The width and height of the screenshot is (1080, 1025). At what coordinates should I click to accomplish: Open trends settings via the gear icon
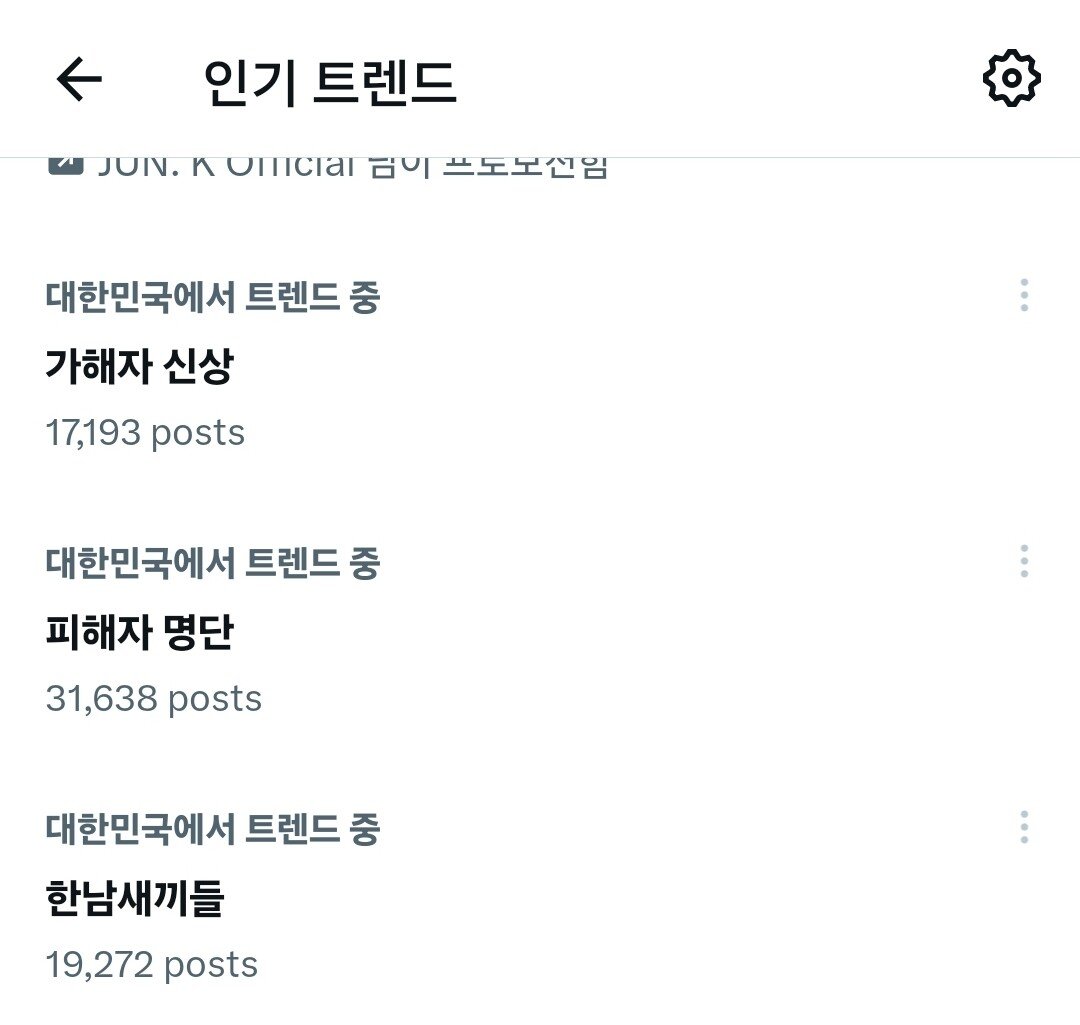point(1012,79)
